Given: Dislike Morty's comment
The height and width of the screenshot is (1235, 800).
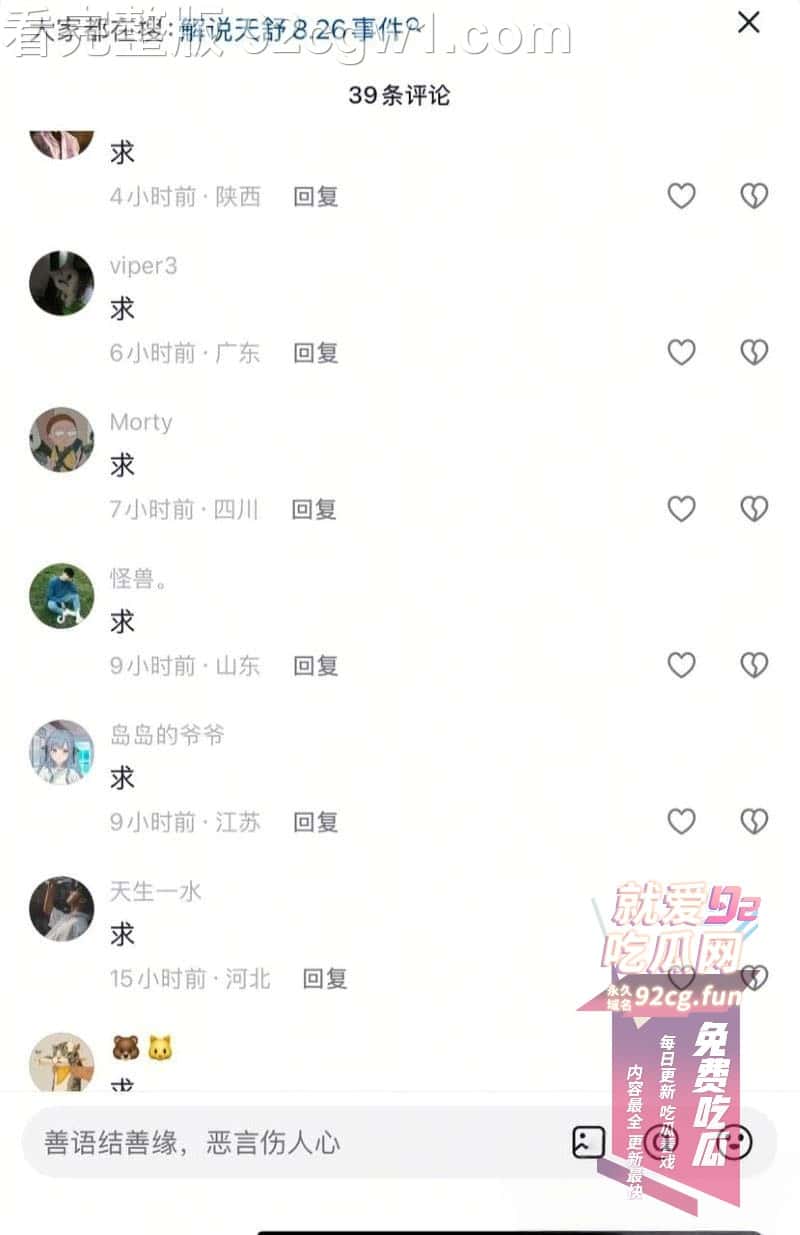Looking at the screenshot, I should [754, 509].
